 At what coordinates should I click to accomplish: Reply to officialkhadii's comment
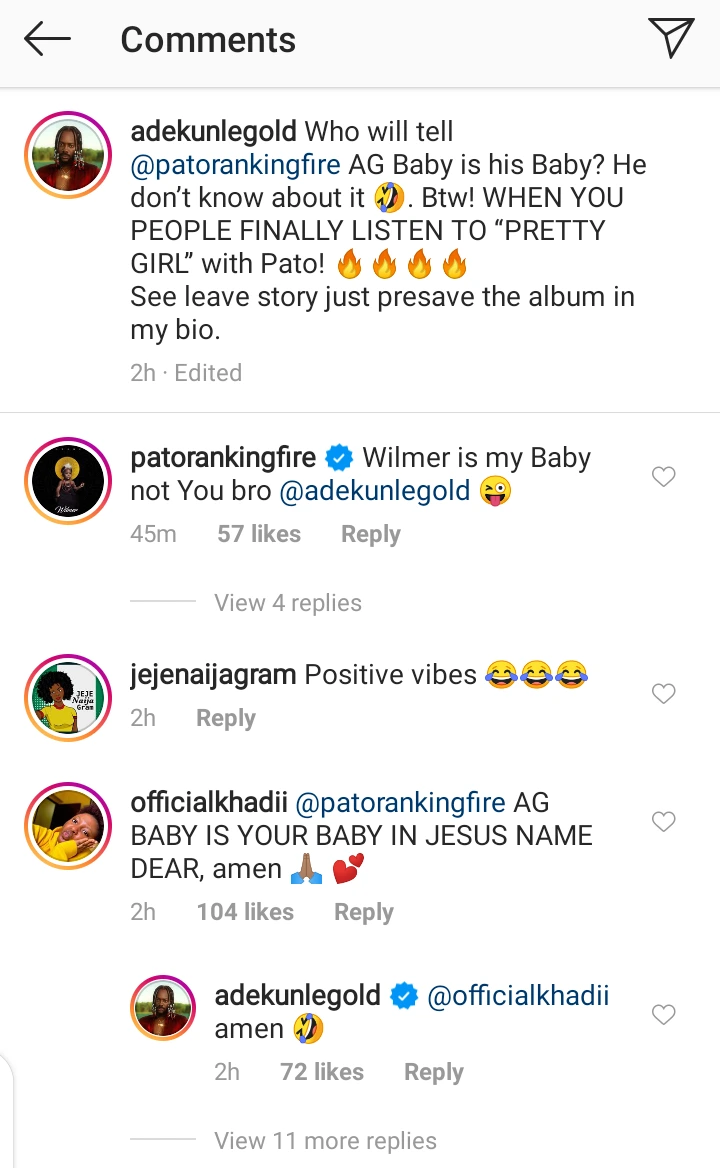click(x=363, y=912)
